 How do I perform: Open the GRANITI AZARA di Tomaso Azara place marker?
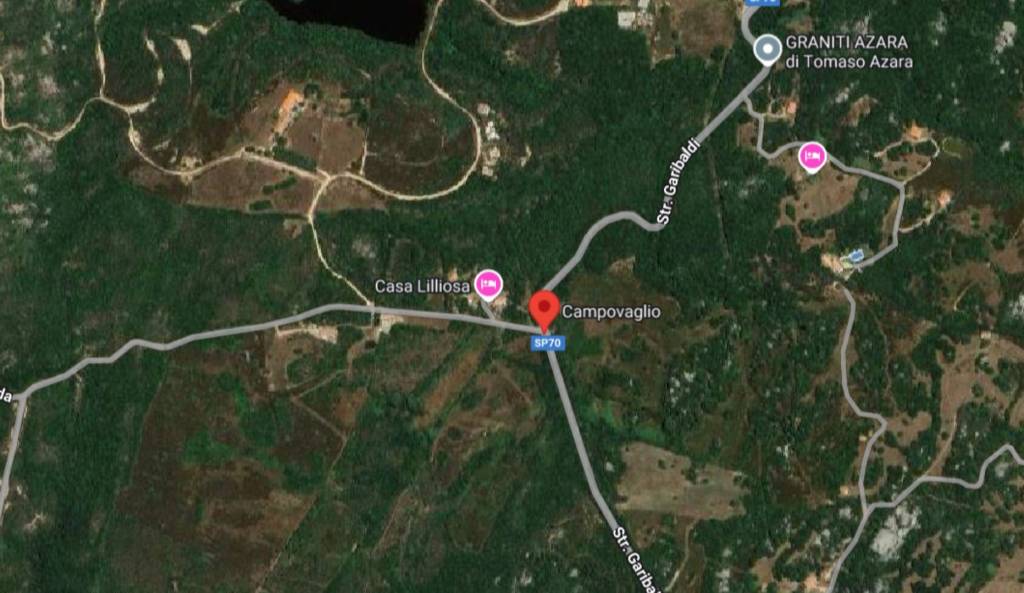(767, 48)
